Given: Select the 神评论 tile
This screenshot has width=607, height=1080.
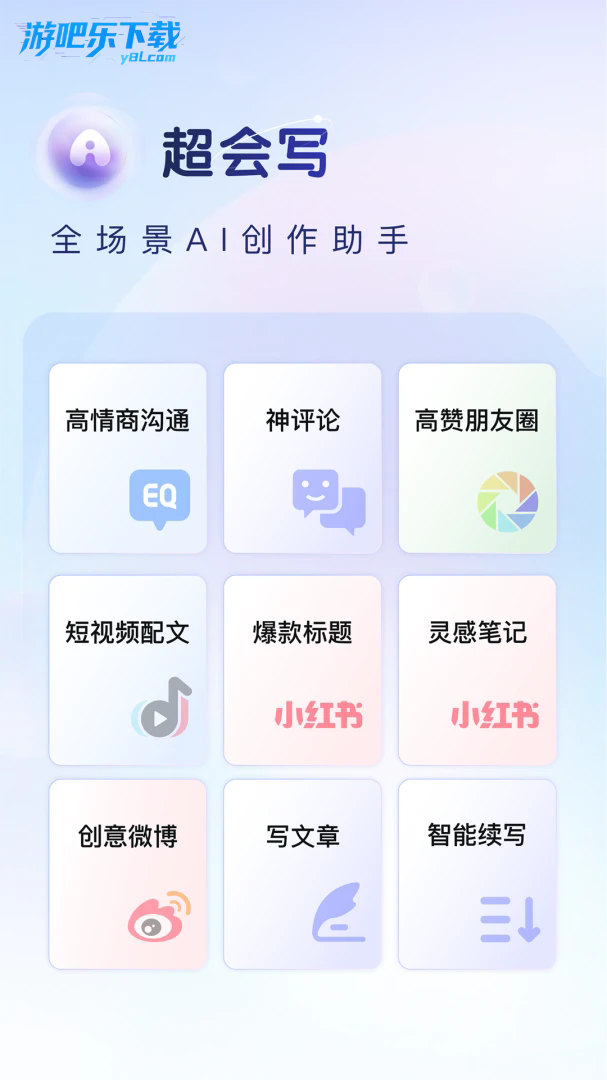Looking at the screenshot, I should tap(302, 458).
